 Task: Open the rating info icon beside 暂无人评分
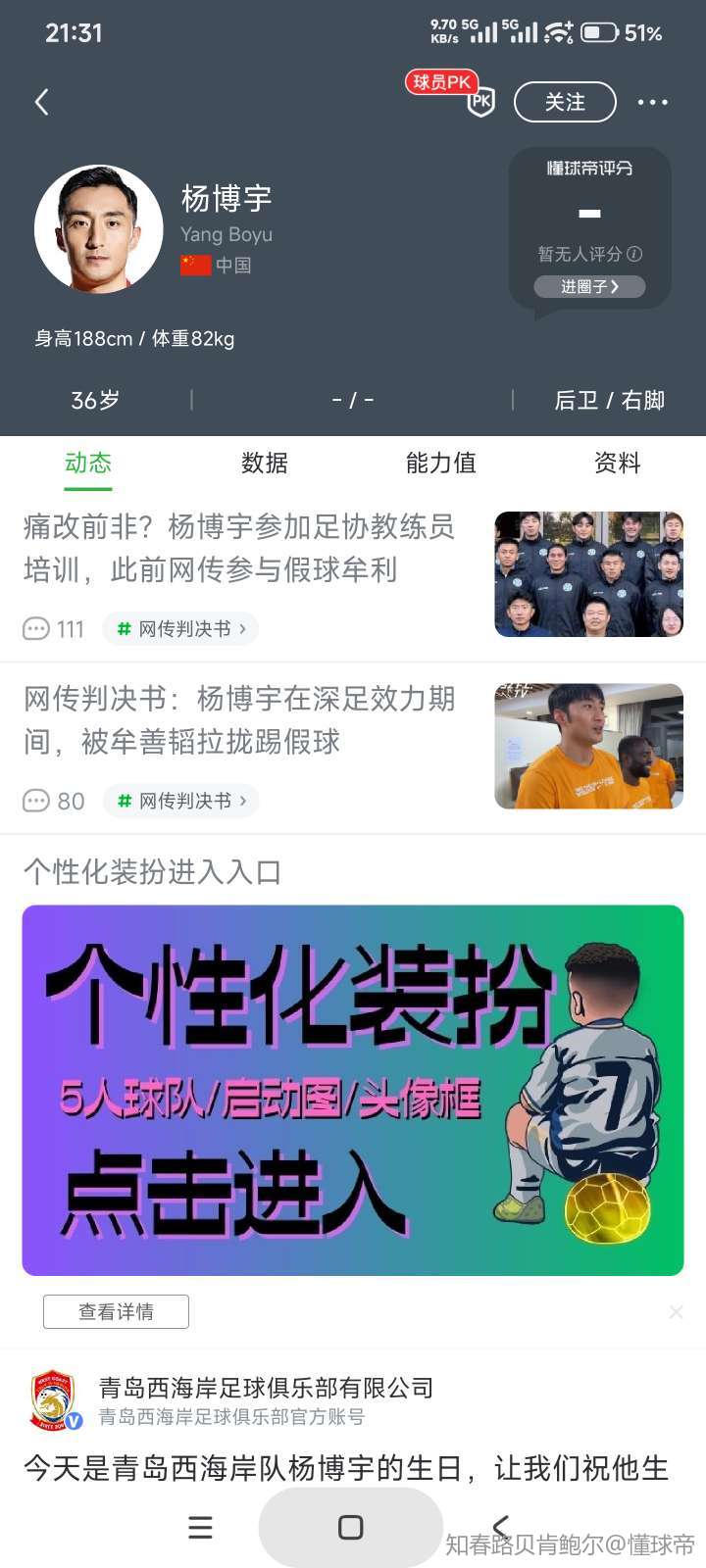(634, 254)
